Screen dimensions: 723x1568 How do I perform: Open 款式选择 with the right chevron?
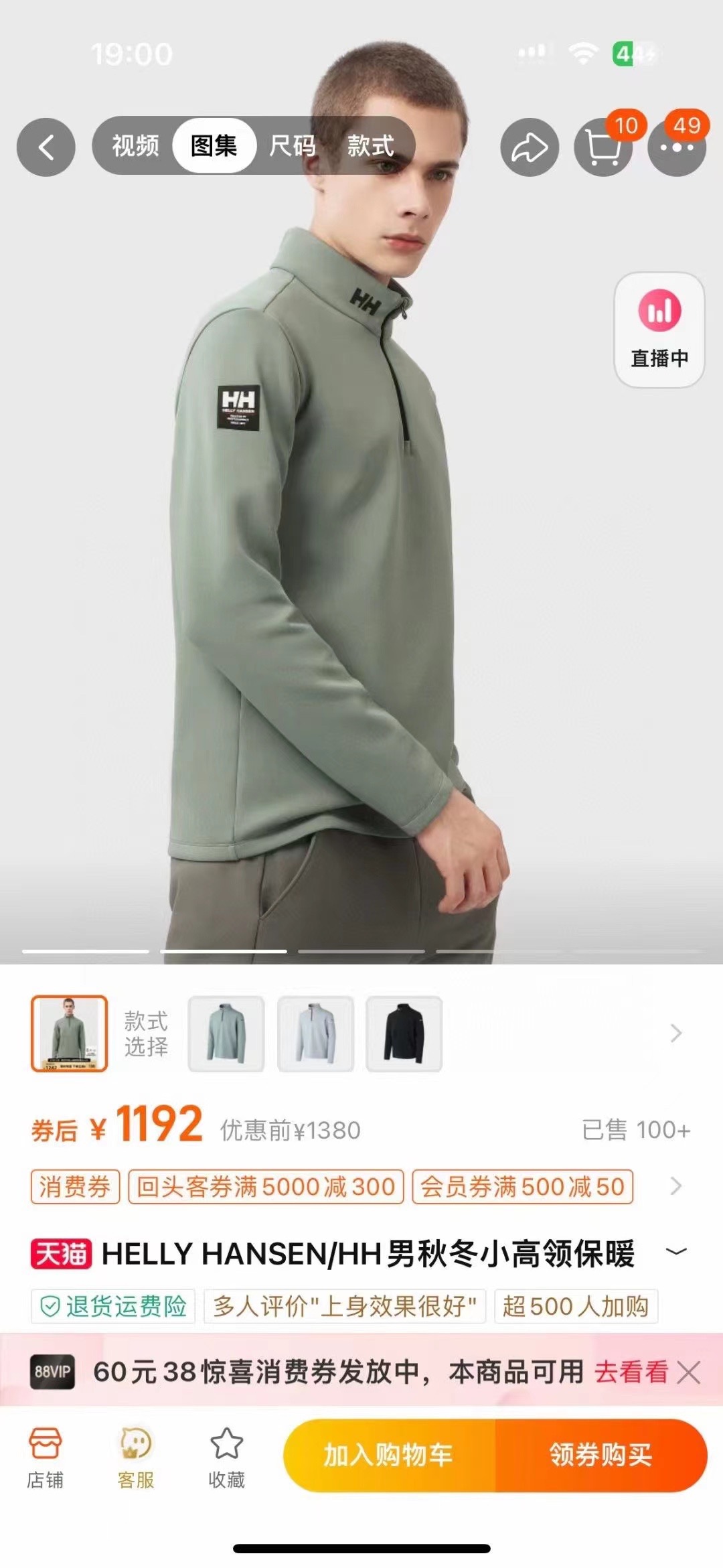point(675,1034)
